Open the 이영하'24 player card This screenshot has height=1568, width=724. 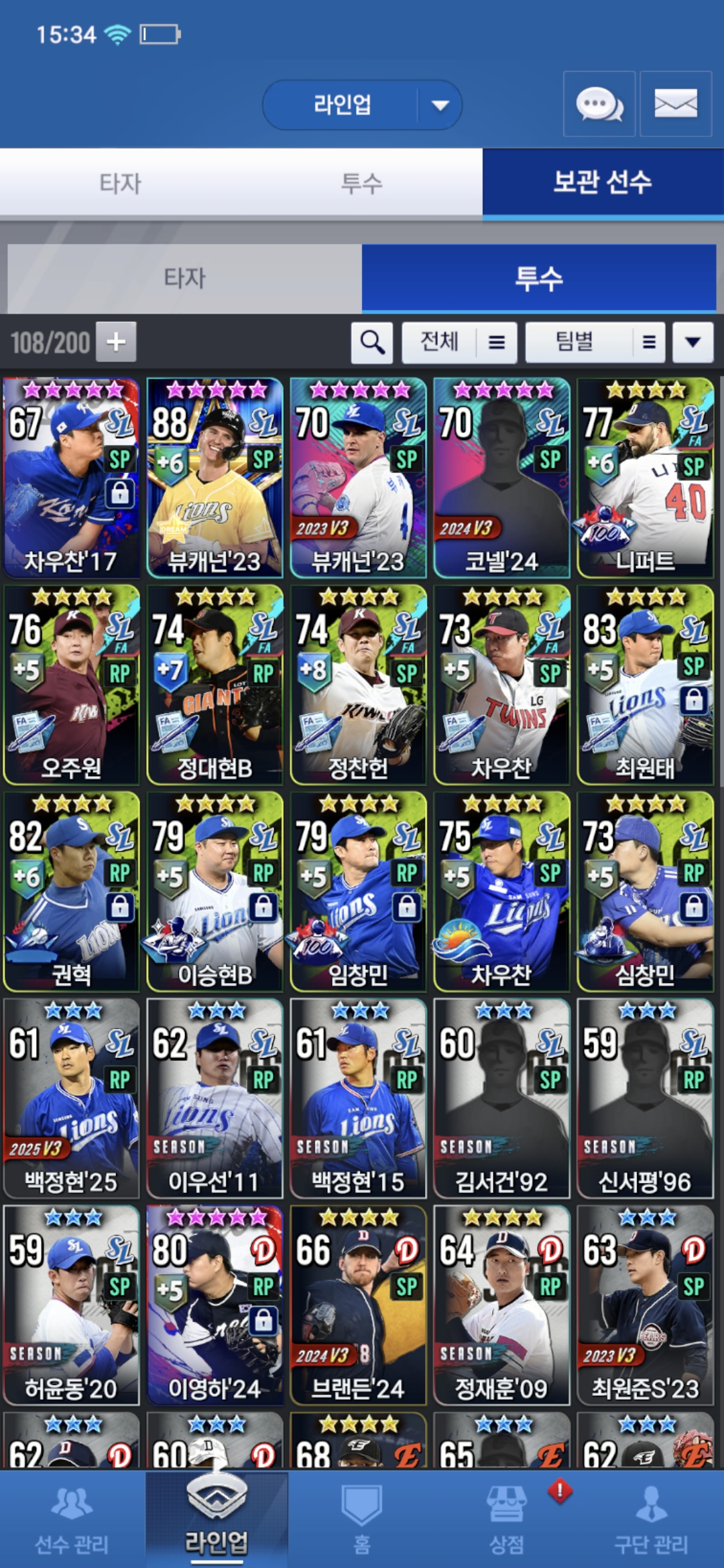215,1305
